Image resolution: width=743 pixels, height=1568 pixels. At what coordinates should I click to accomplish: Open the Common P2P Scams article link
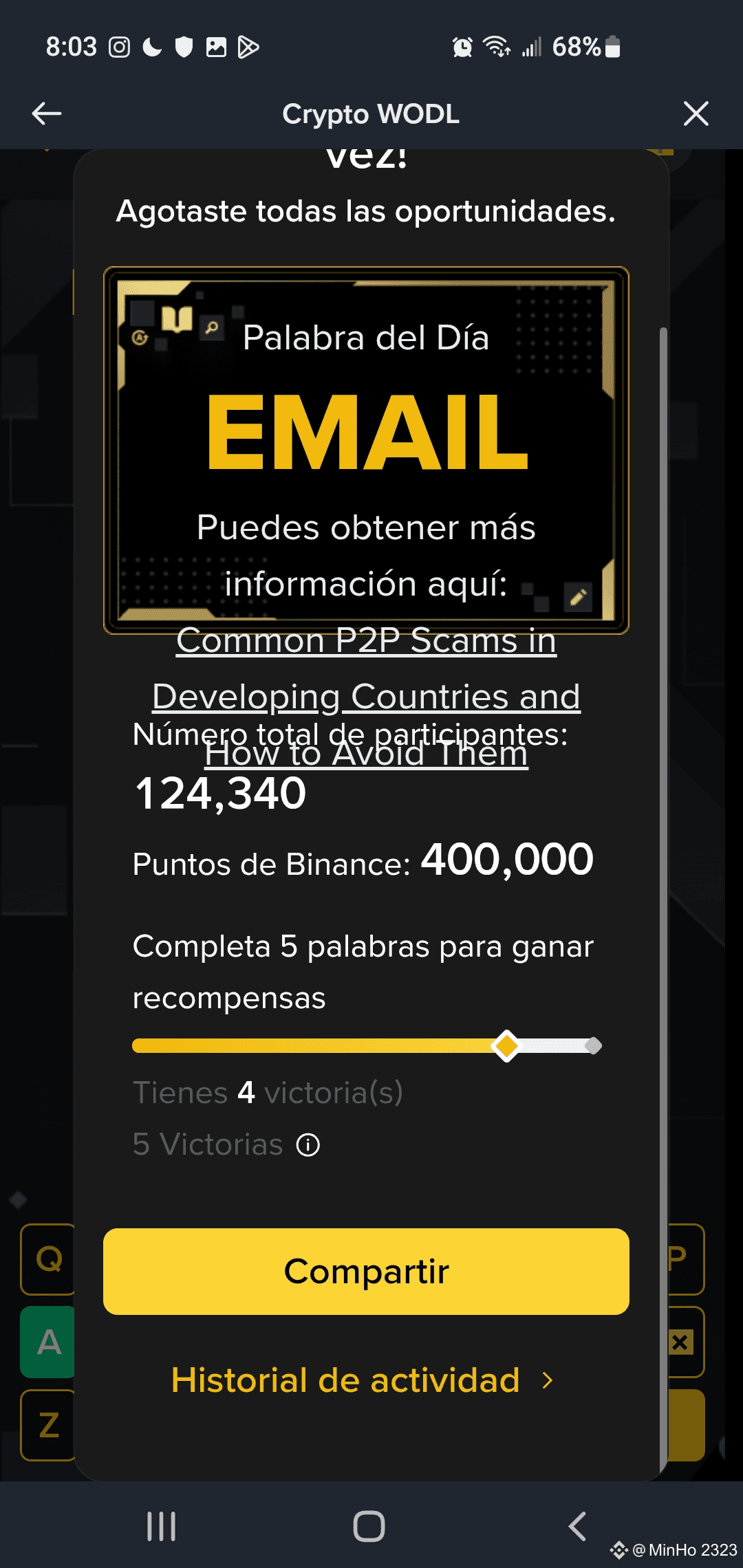point(366,696)
